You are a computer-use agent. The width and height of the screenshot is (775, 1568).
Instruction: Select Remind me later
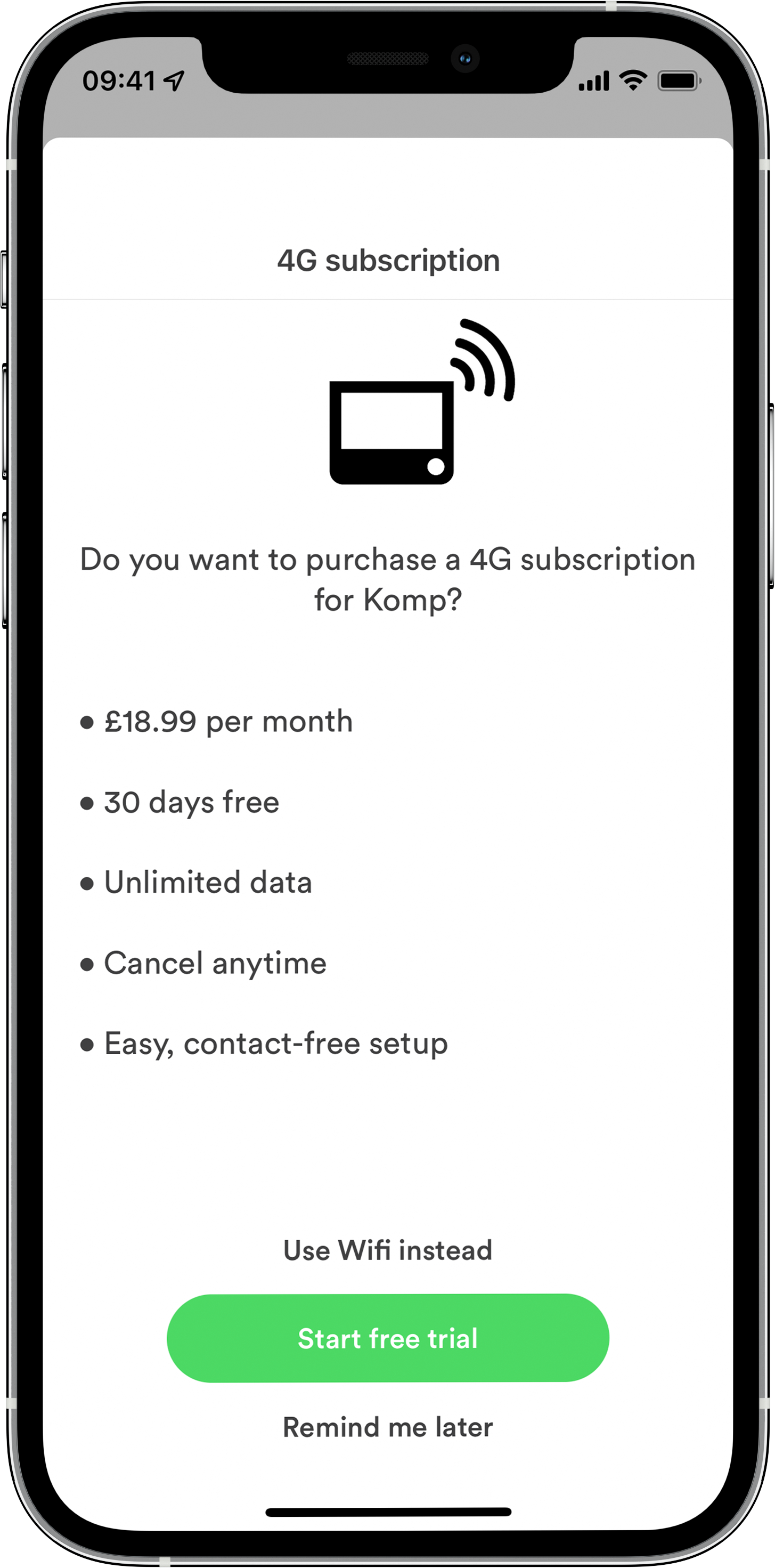point(388,1427)
